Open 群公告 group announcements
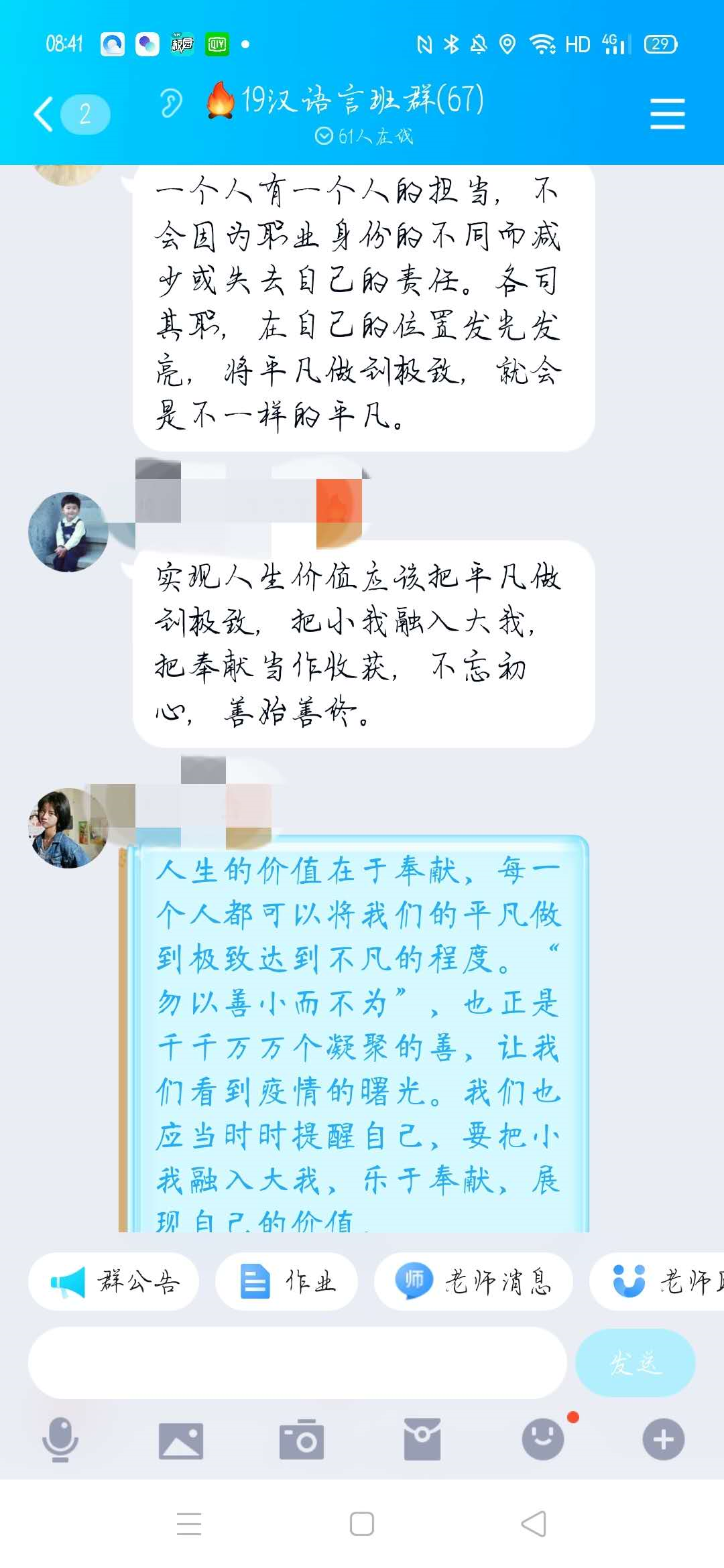The image size is (724, 1568). tap(114, 1282)
